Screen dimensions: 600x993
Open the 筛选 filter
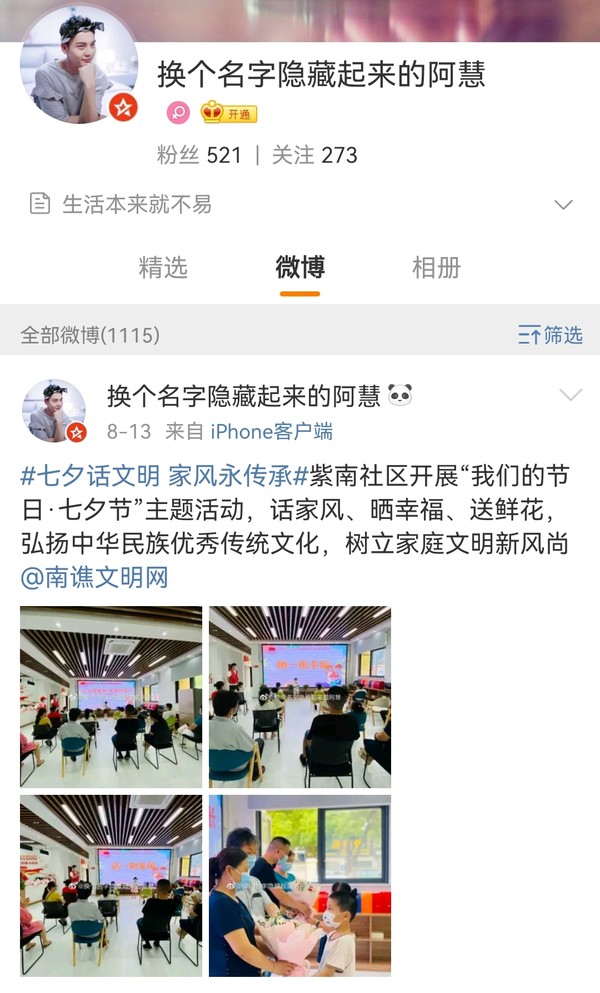550,335
